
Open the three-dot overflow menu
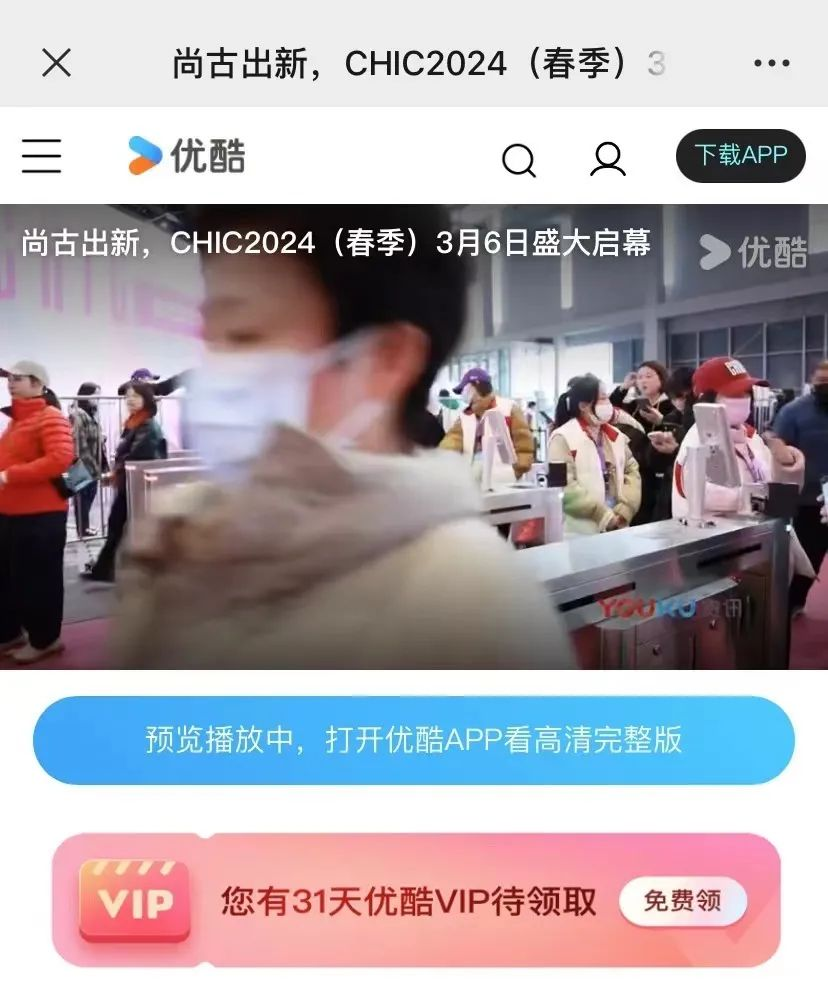point(771,63)
